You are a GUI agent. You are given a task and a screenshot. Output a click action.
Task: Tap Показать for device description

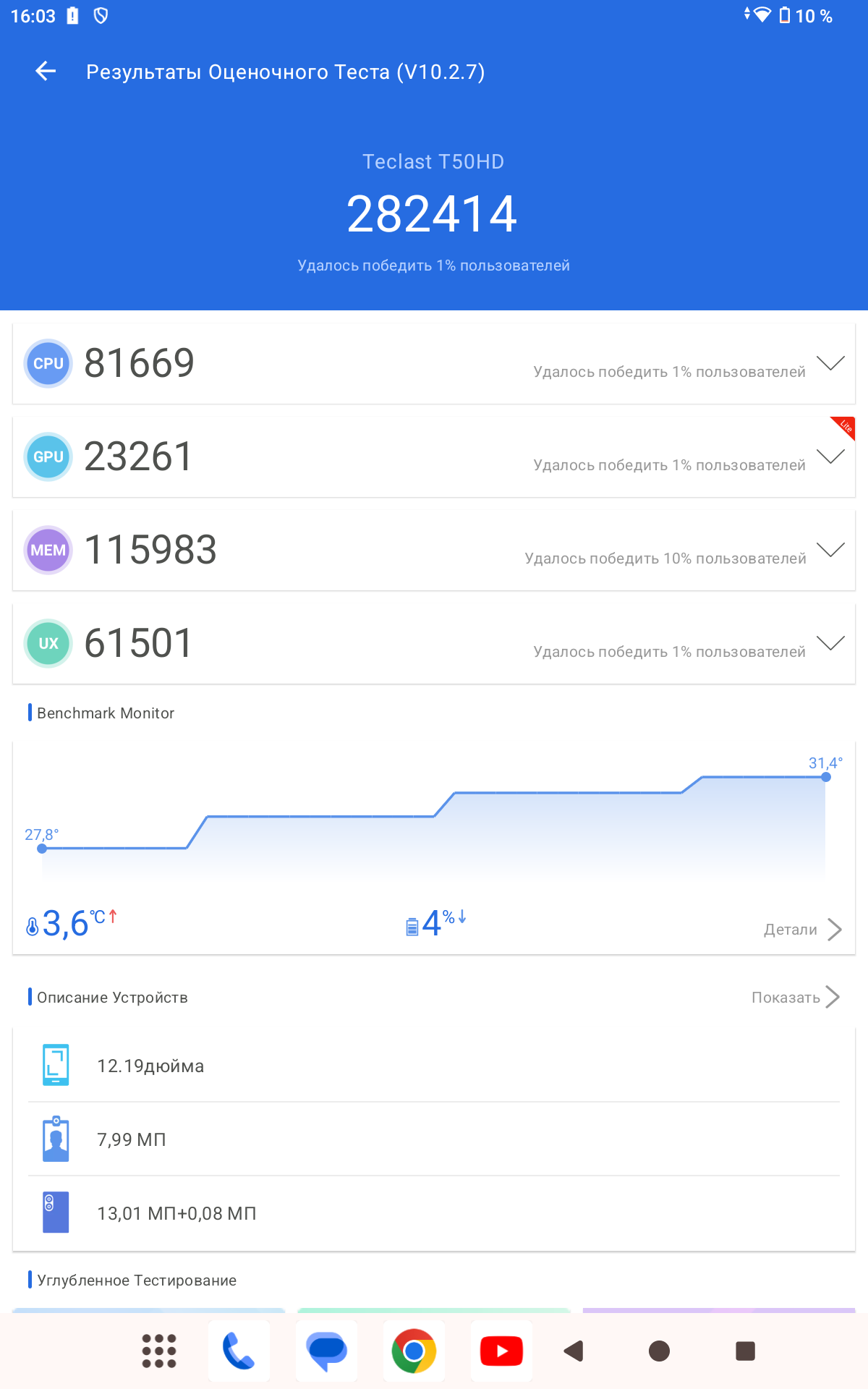tap(795, 998)
